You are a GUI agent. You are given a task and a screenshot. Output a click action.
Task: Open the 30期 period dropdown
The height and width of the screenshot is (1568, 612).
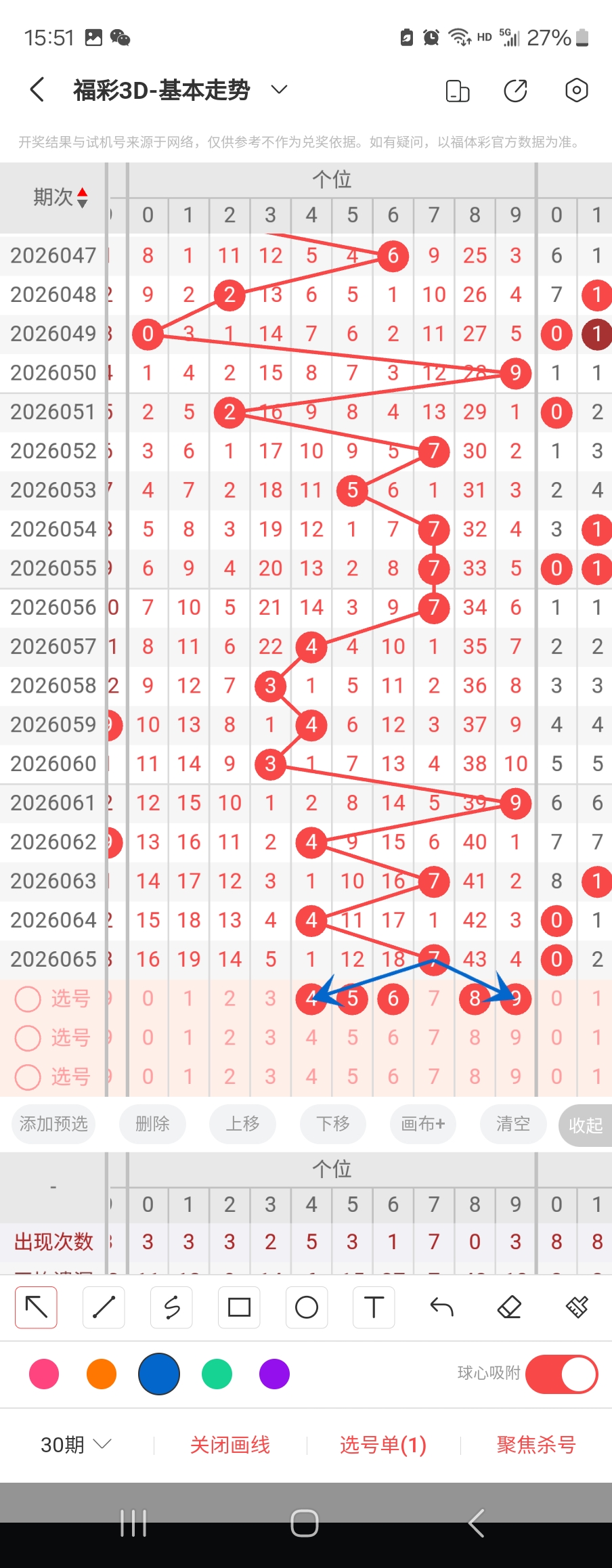click(x=76, y=1445)
